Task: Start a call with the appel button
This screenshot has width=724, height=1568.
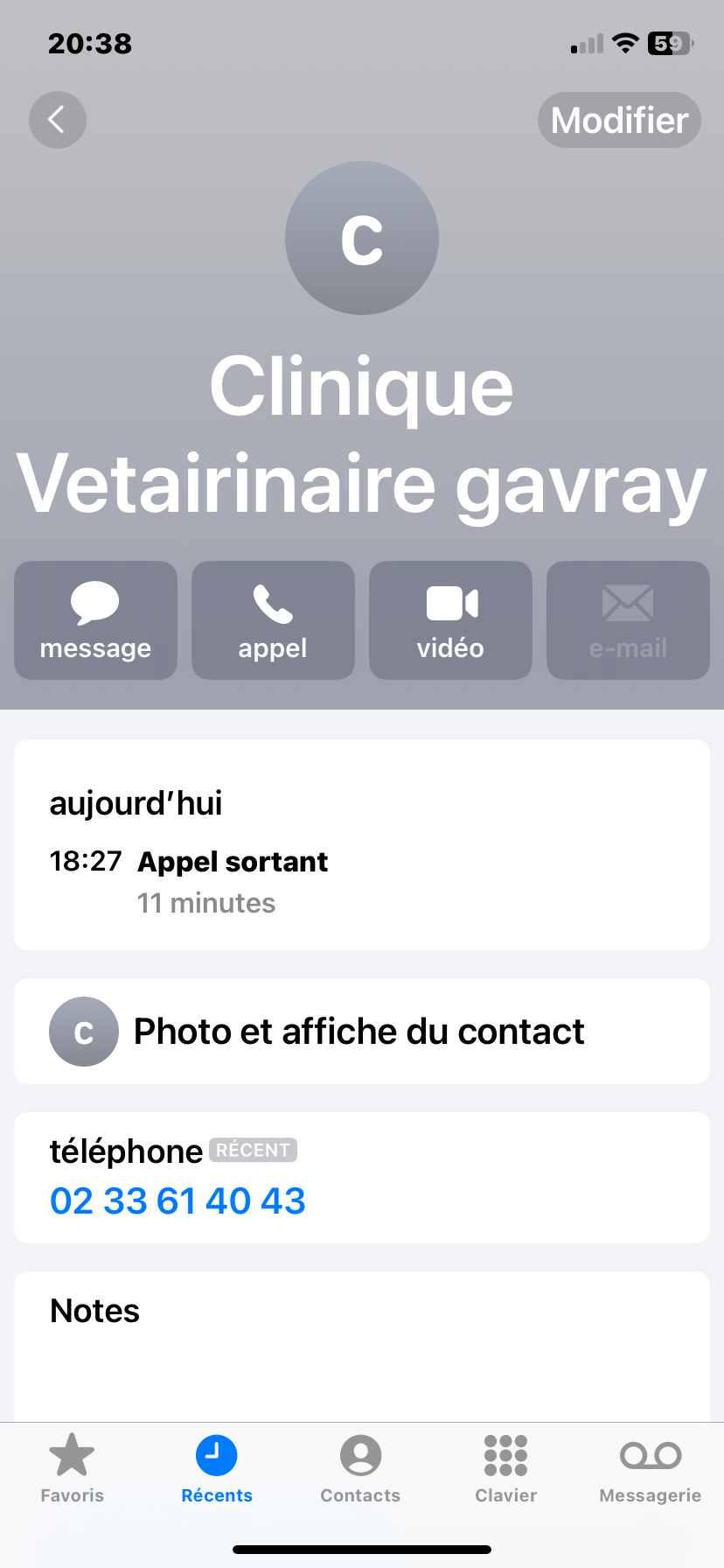Action: pyautogui.click(x=273, y=620)
